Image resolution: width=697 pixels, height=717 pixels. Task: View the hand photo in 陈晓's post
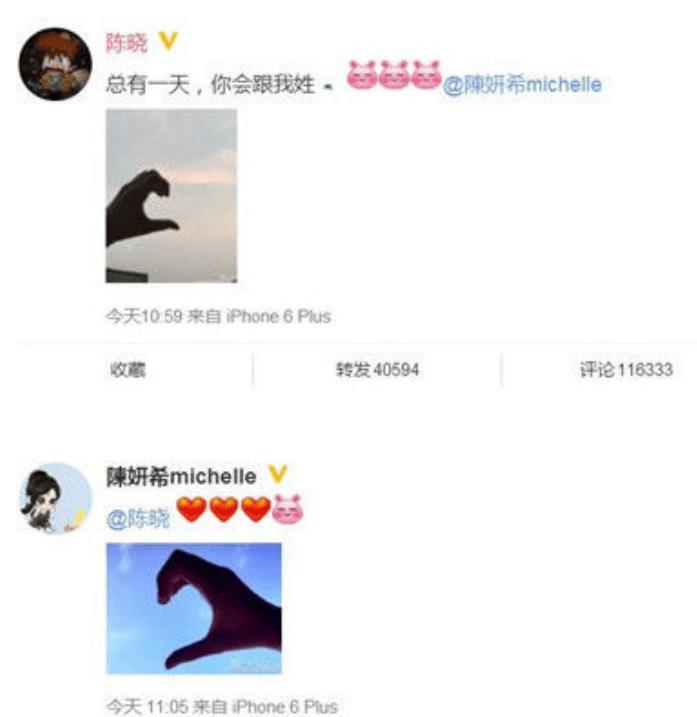171,196
